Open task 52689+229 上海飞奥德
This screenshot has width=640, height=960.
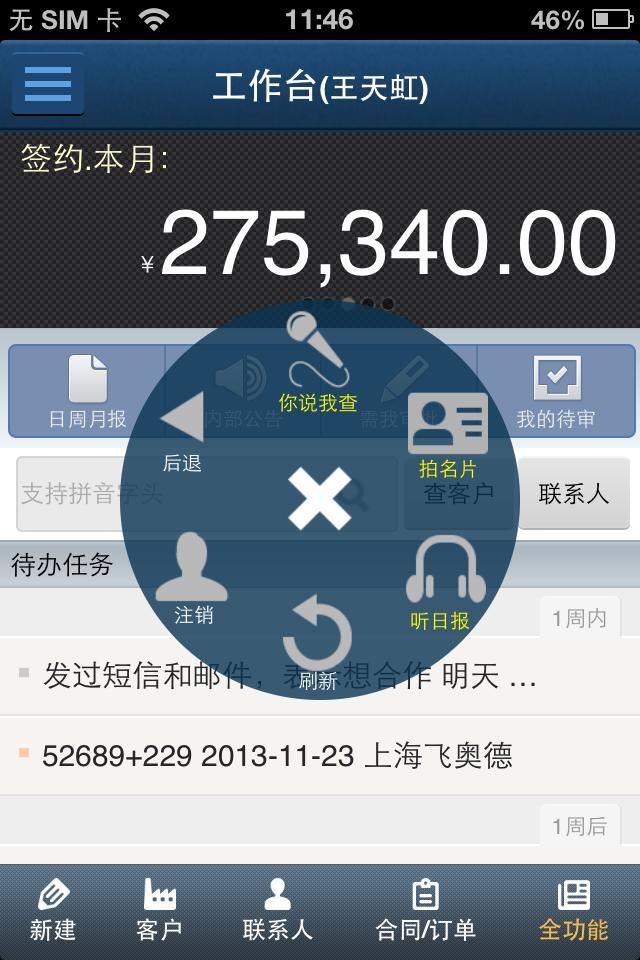click(320, 756)
